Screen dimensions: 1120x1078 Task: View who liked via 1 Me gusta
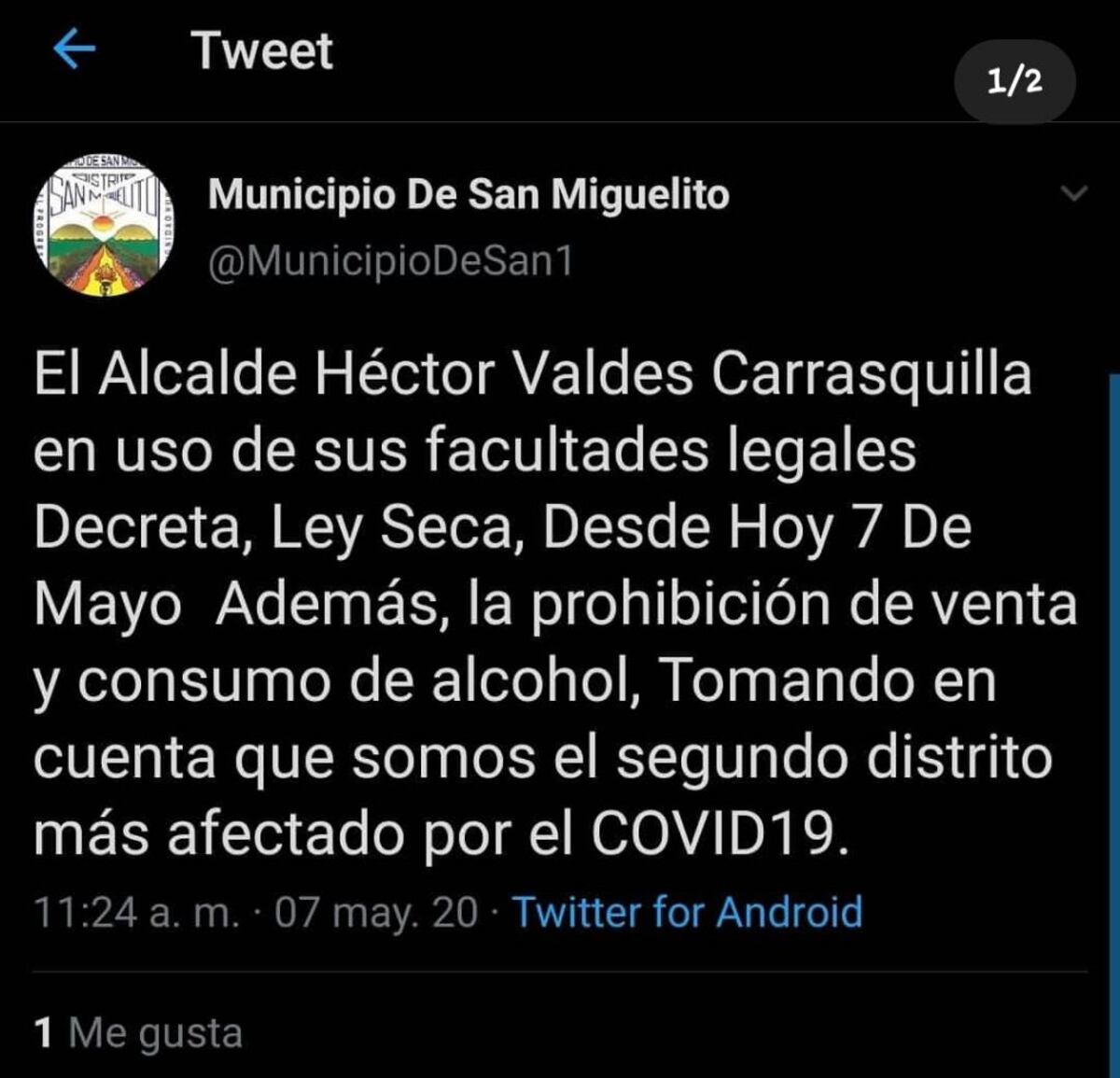tap(138, 1033)
